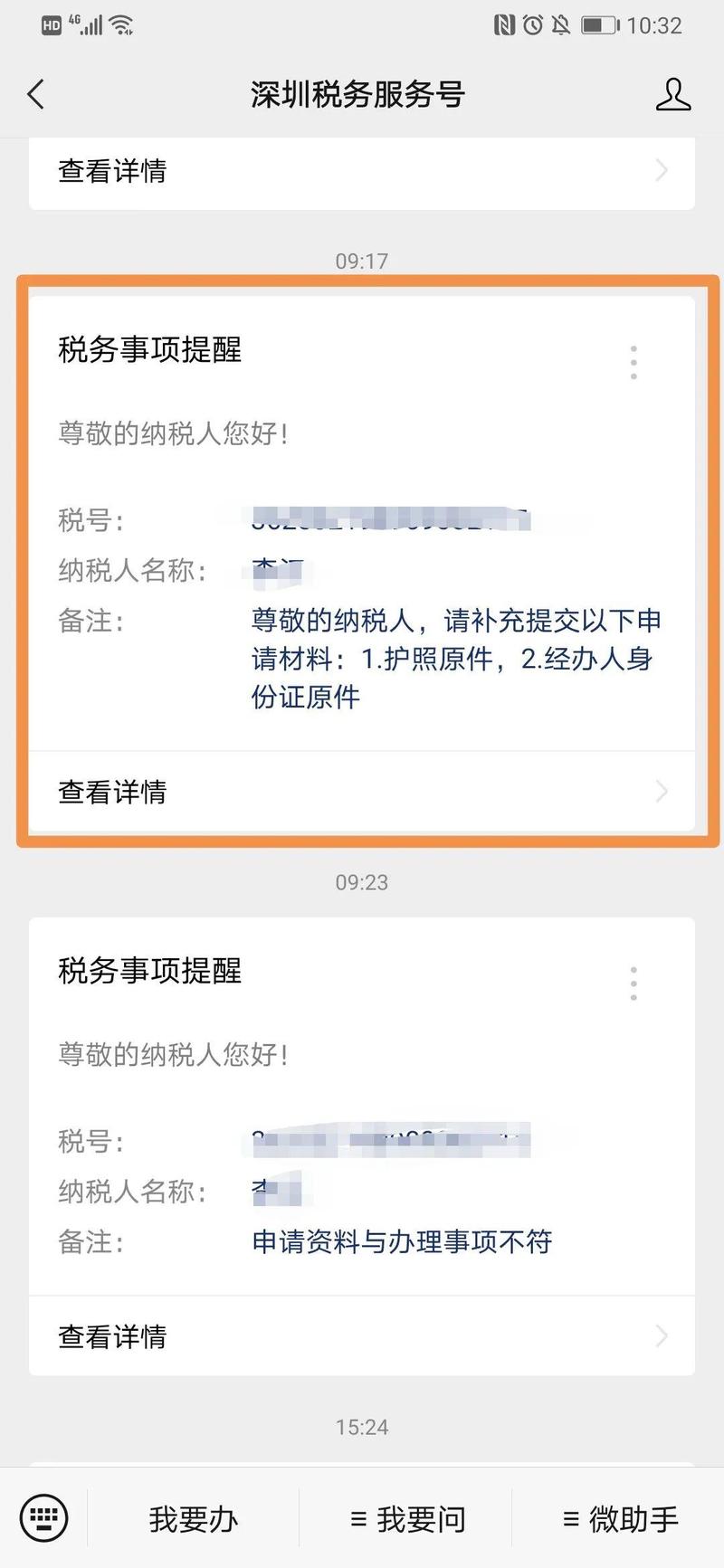Open the service account profile icon

(x=672, y=94)
